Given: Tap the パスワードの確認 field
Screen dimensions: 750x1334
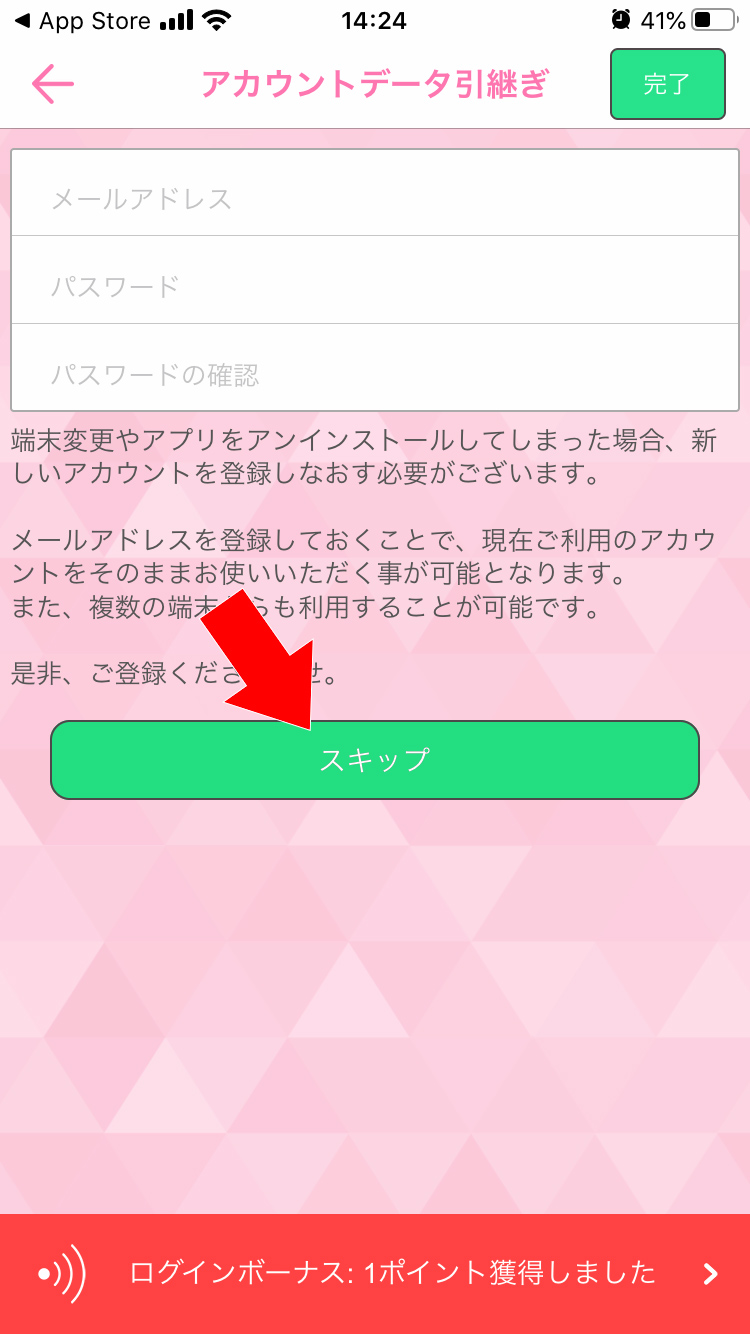Looking at the screenshot, I should click(375, 367).
